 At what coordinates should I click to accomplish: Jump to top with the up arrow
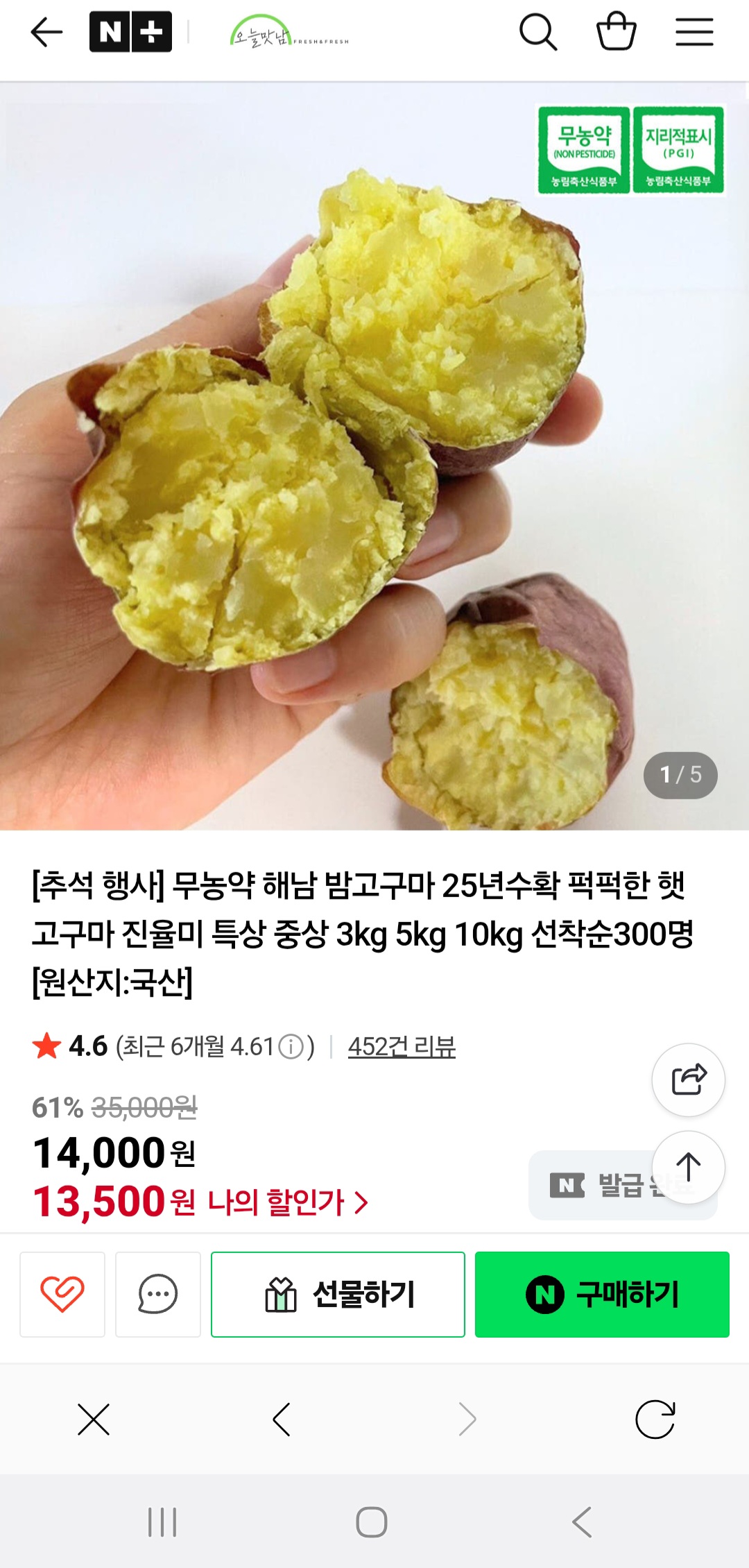tap(688, 1167)
